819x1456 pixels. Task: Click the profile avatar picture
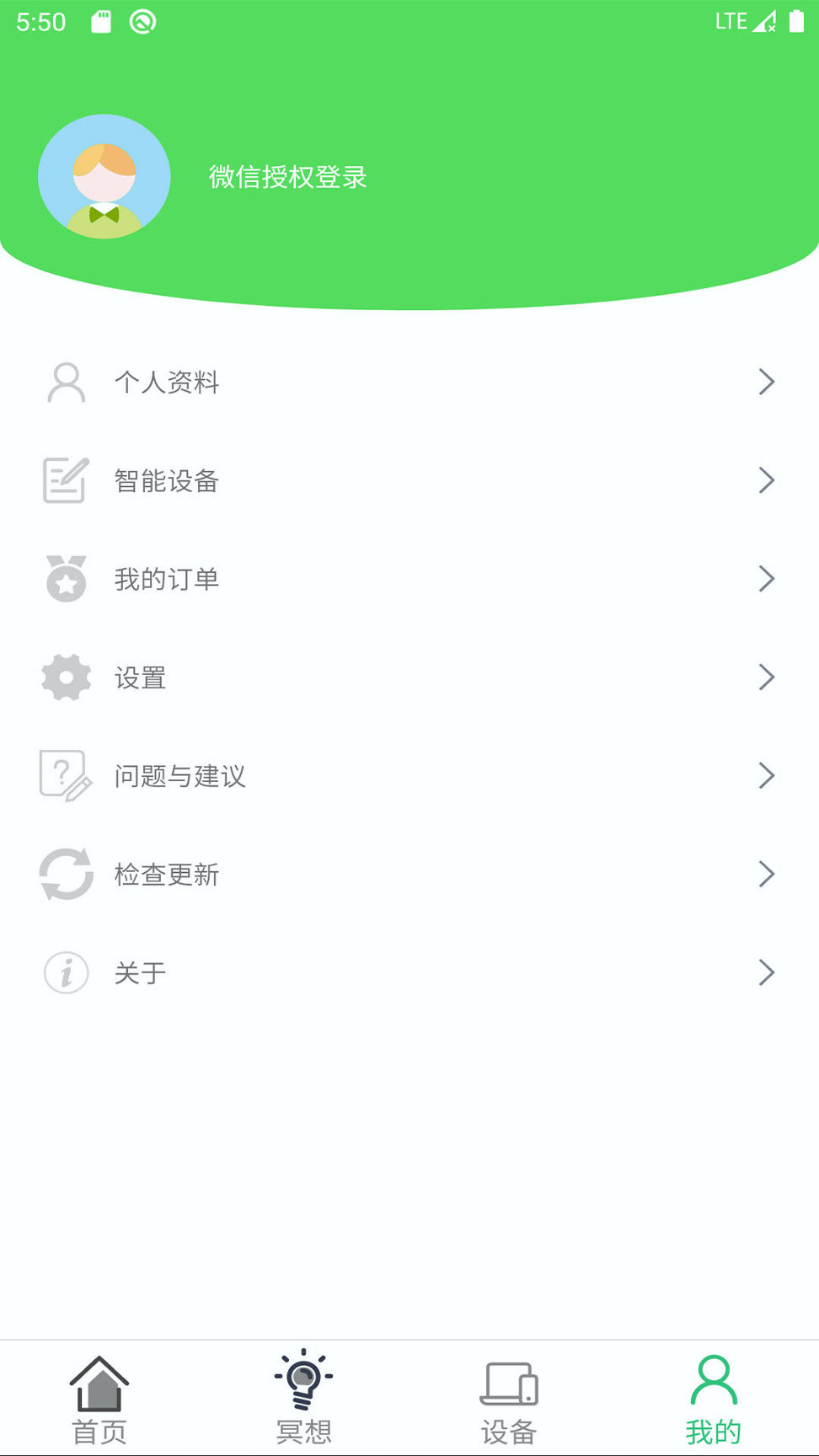click(104, 177)
